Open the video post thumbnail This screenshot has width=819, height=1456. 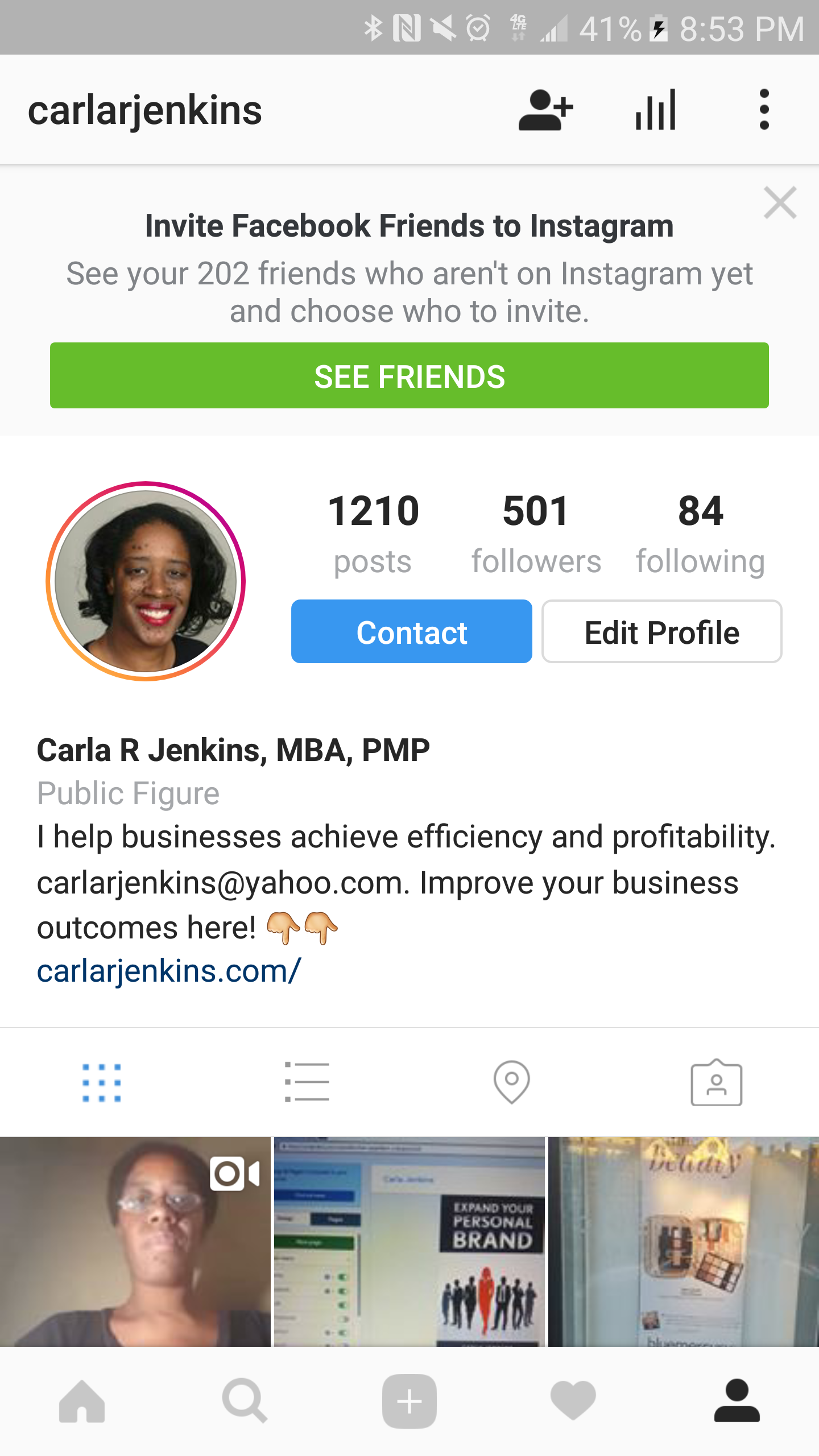click(135, 1241)
